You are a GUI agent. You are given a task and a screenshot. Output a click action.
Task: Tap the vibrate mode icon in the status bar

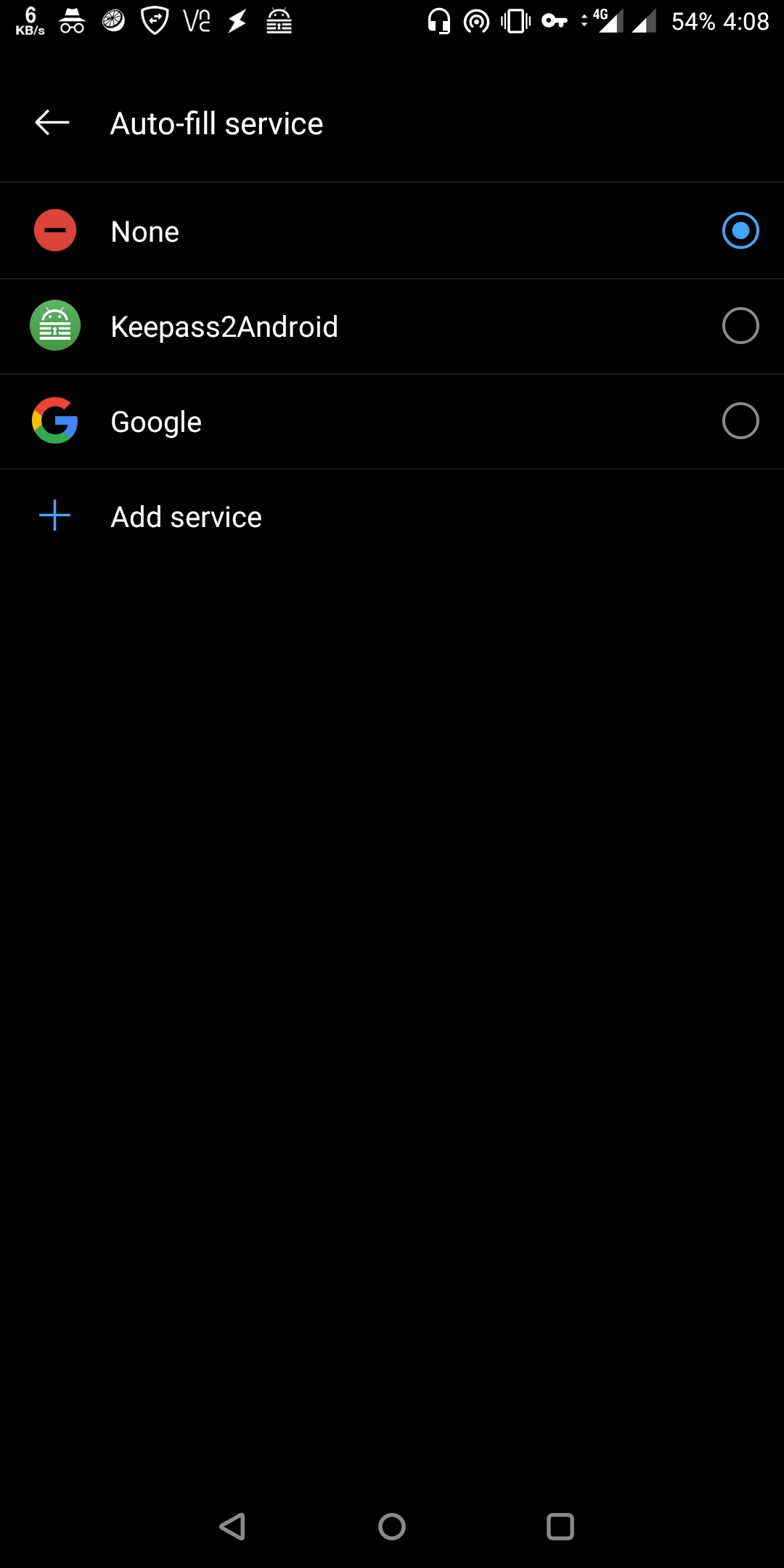coord(515,22)
